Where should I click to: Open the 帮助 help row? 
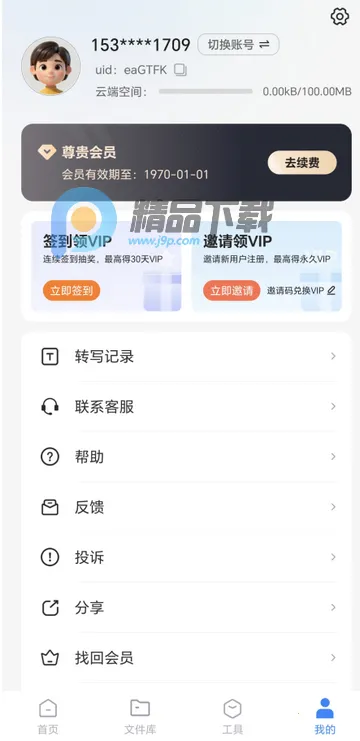point(187,457)
